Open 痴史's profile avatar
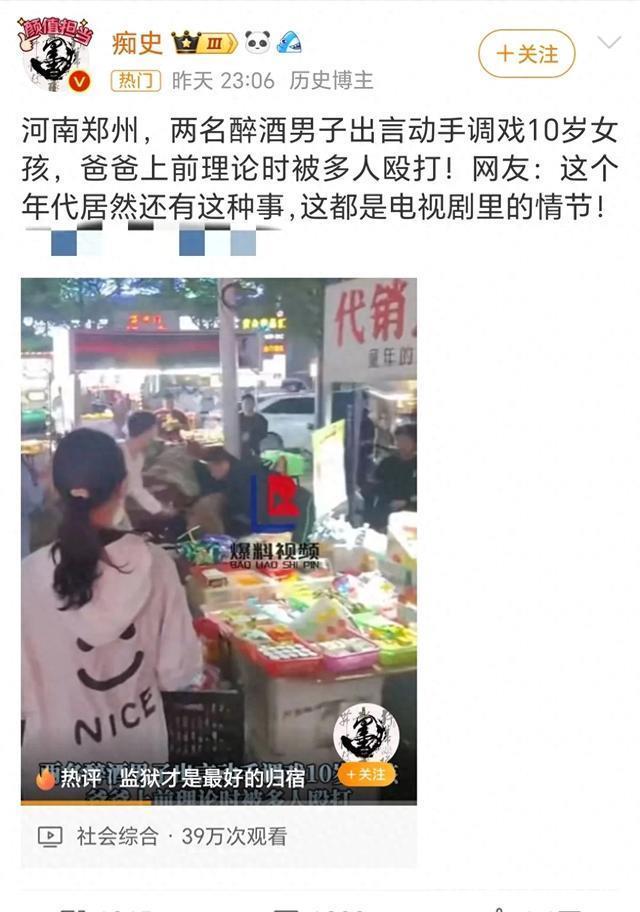 54,57
